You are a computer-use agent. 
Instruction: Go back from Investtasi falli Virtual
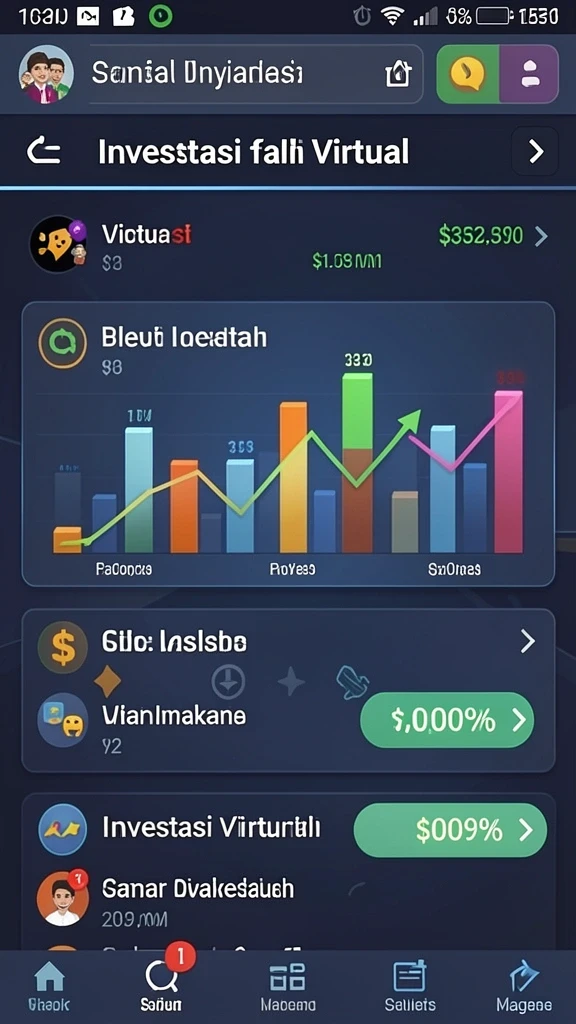pyautogui.click(x=44, y=153)
